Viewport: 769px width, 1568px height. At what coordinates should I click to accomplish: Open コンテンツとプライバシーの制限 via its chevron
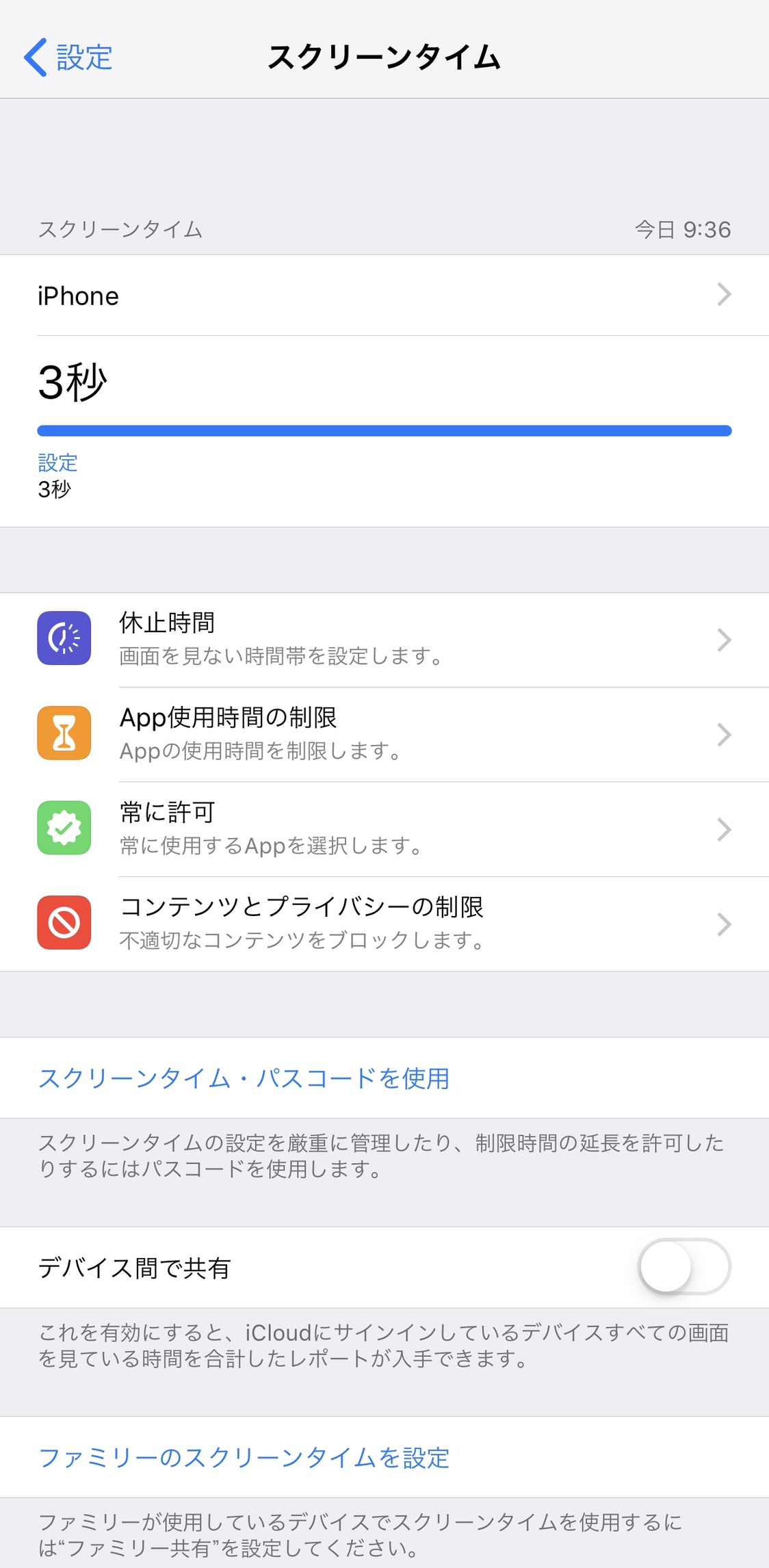point(724,924)
